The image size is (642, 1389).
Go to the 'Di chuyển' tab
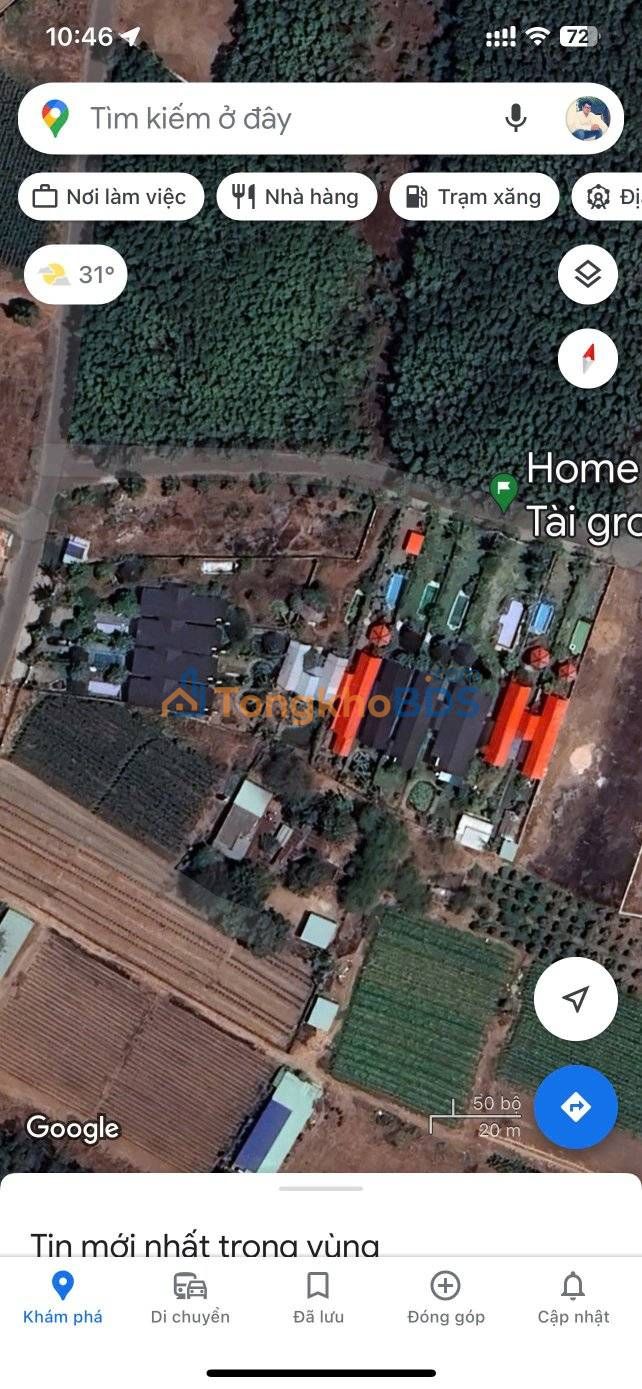(190, 1298)
